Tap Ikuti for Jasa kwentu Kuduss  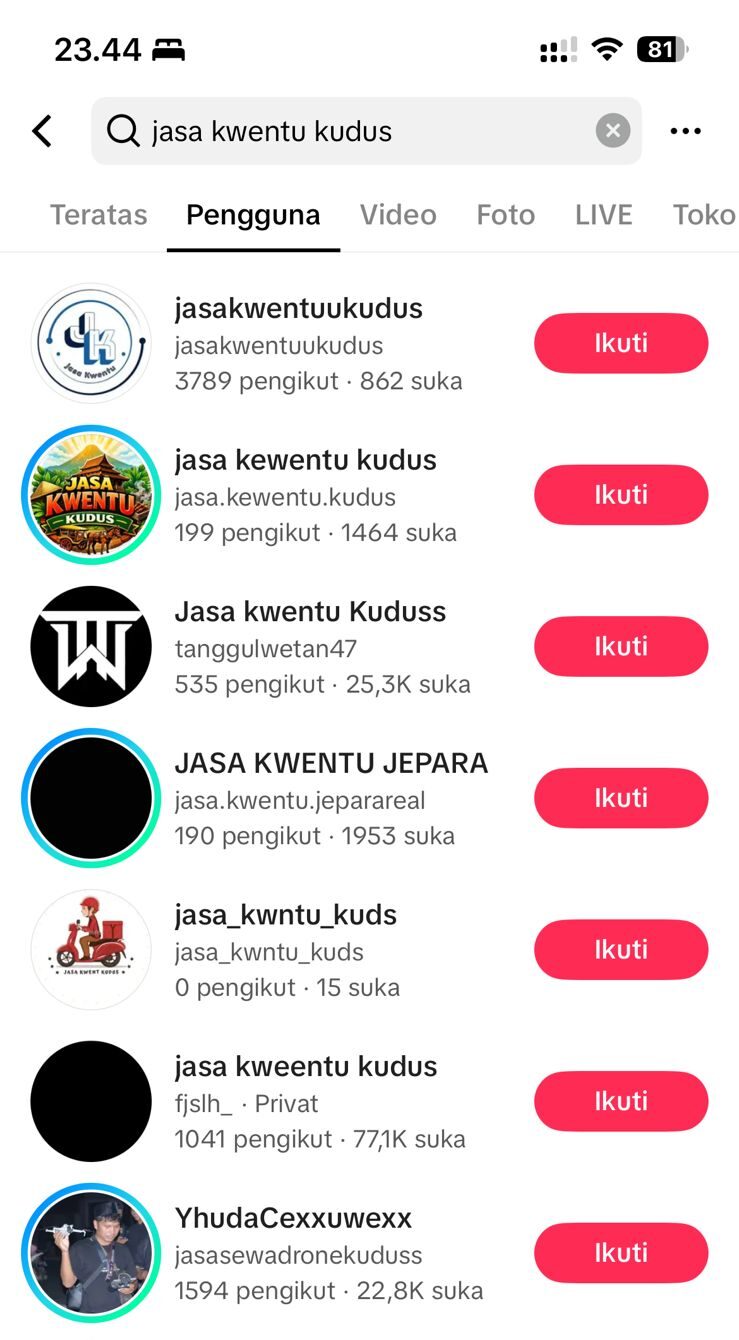(x=620, y=646)
